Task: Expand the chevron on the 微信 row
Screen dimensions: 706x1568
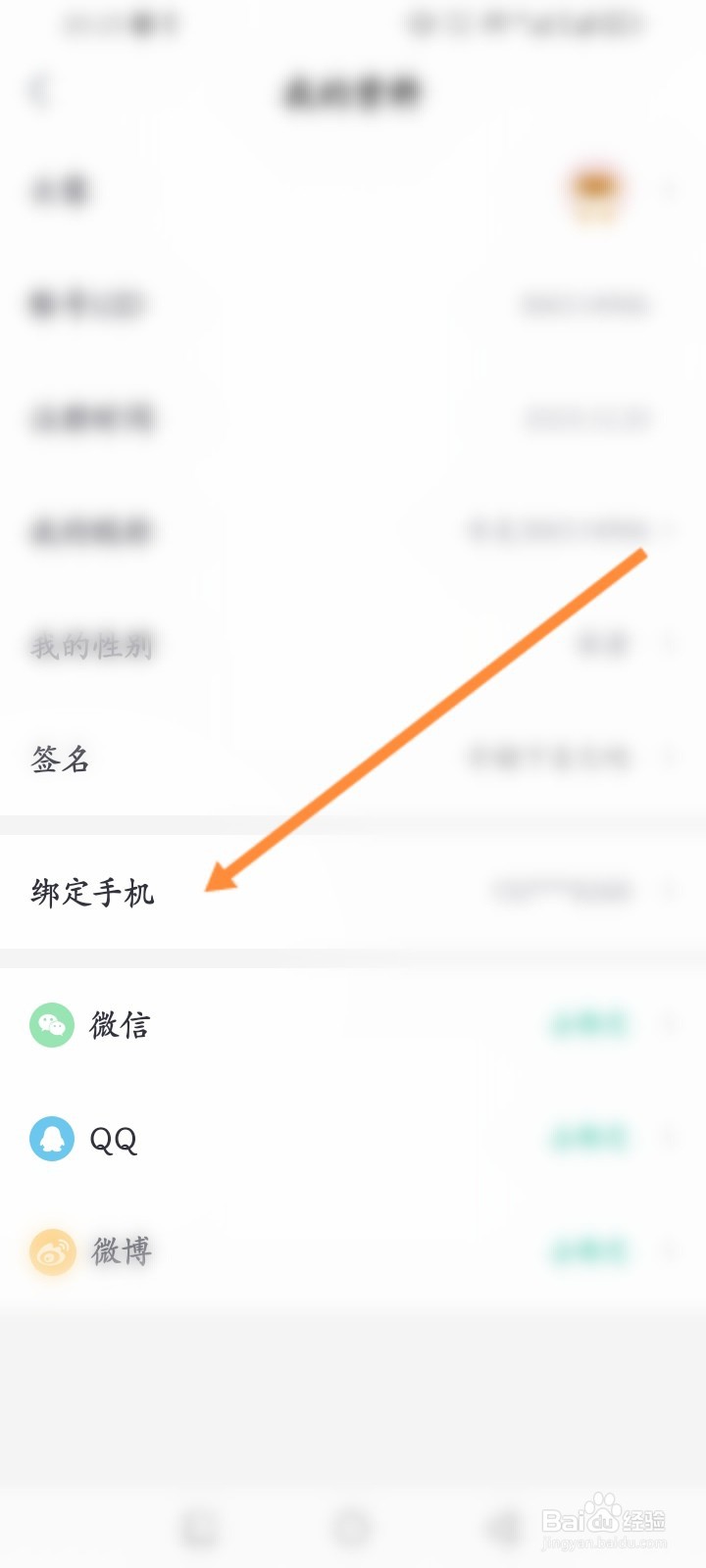Action: point(671,1024)
